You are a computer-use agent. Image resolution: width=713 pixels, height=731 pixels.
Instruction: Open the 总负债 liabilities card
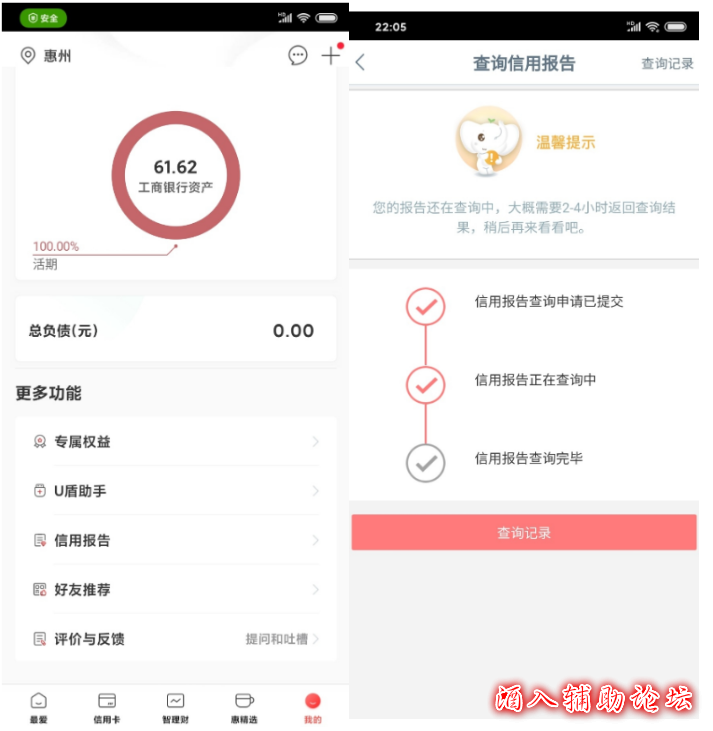[176, 331]
